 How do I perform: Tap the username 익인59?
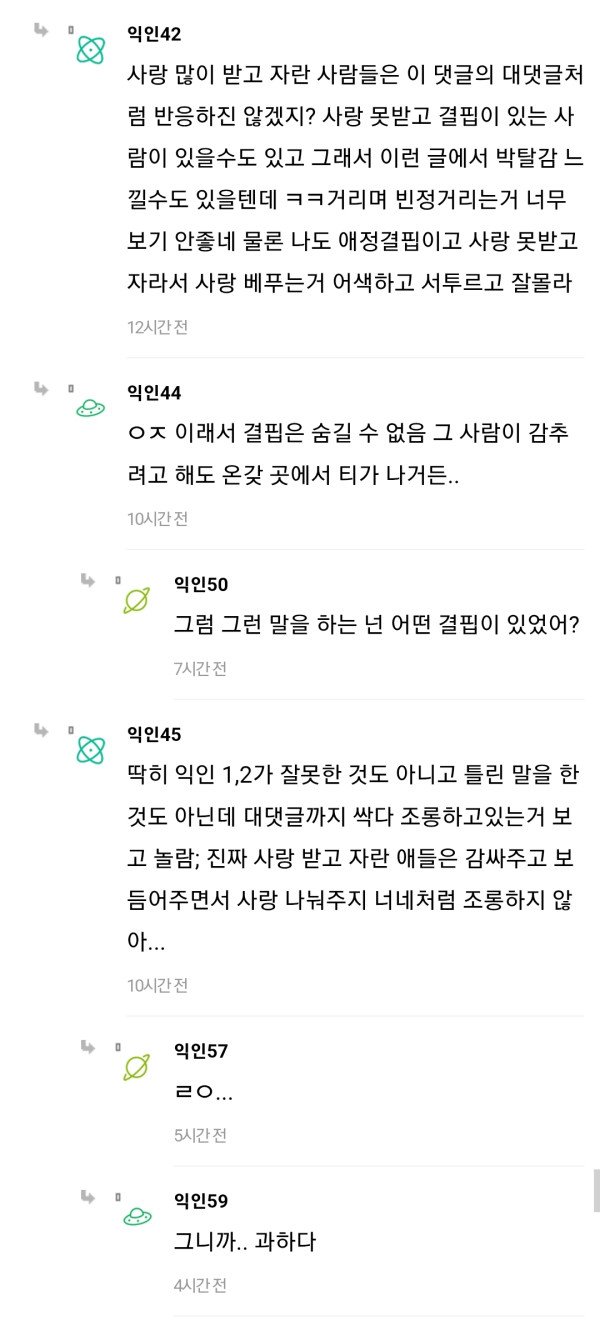click(x=200, y=1201)
